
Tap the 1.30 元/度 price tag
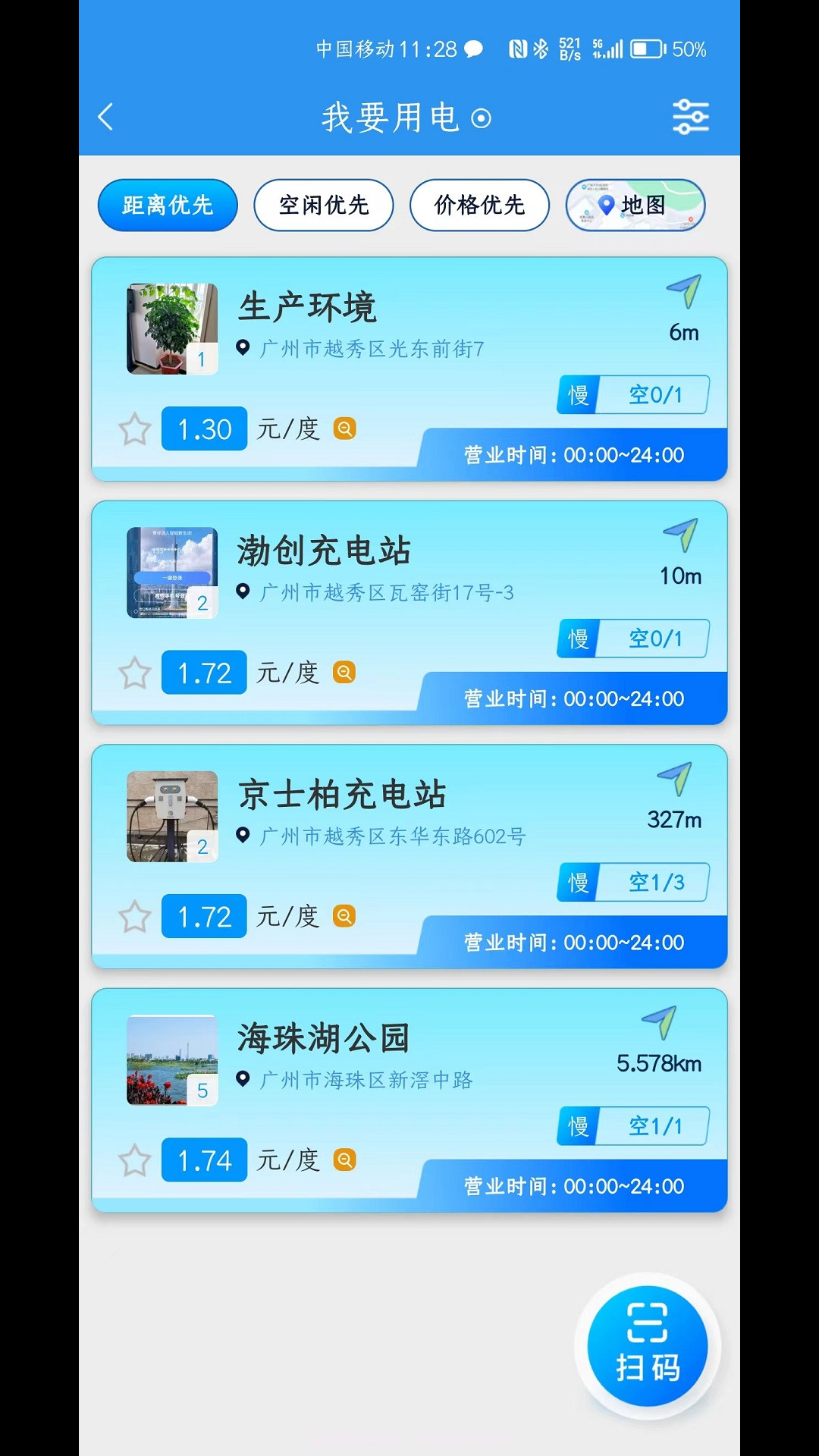(x=203, y=429)
